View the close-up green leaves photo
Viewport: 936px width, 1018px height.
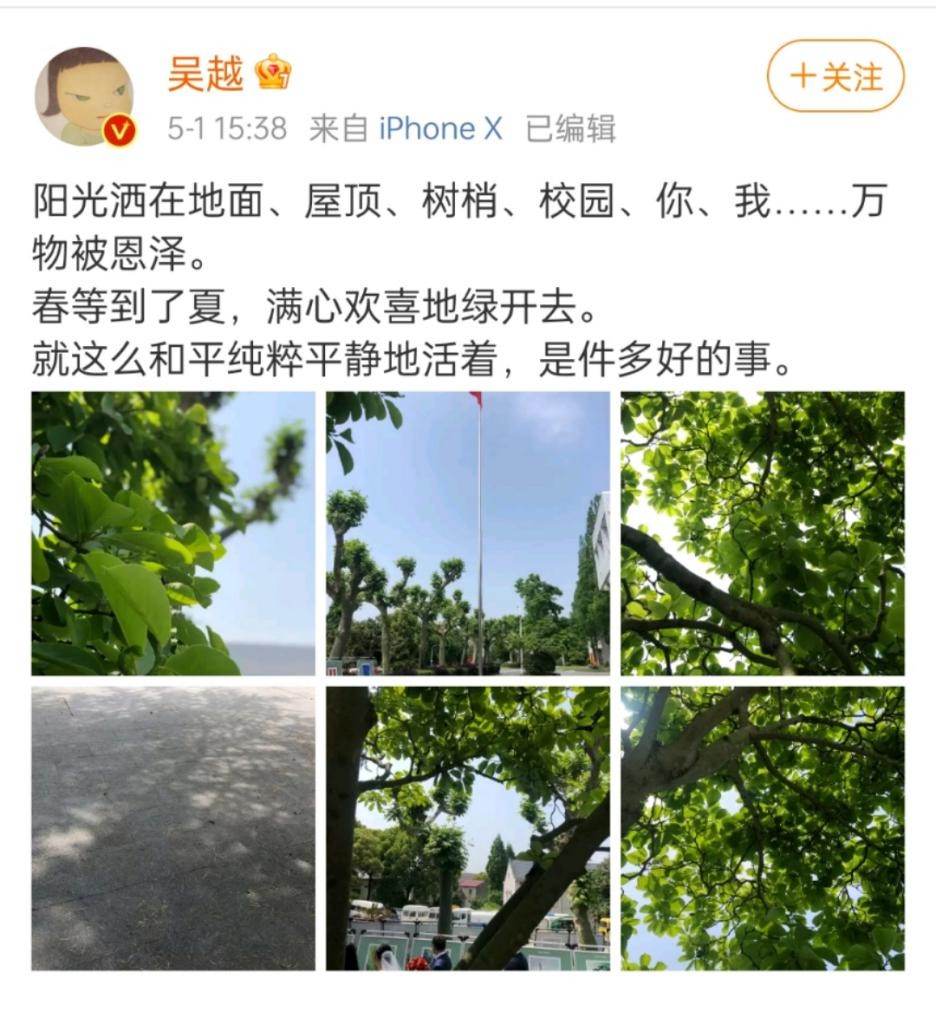[x=173, y=533]
